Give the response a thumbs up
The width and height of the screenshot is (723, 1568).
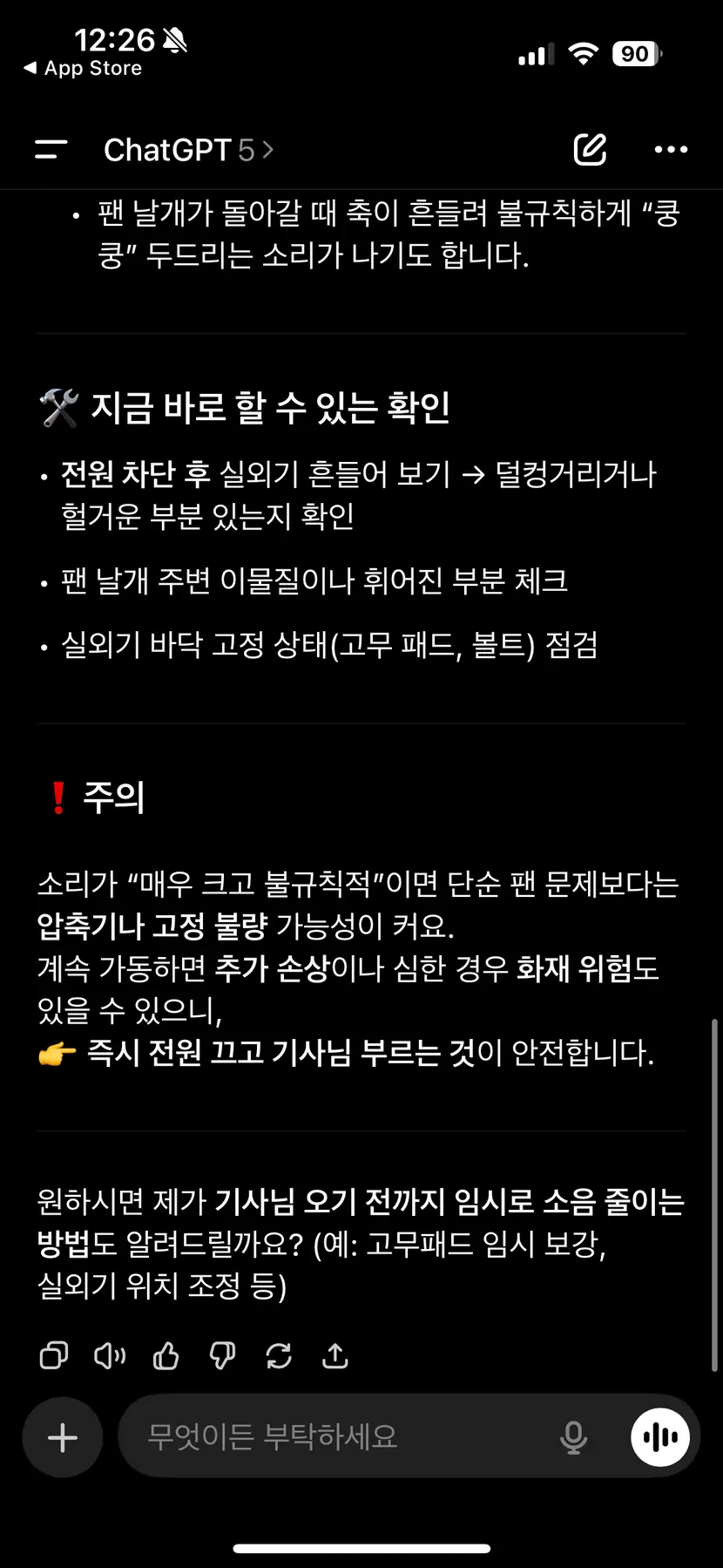click(x=166, y=1355)
